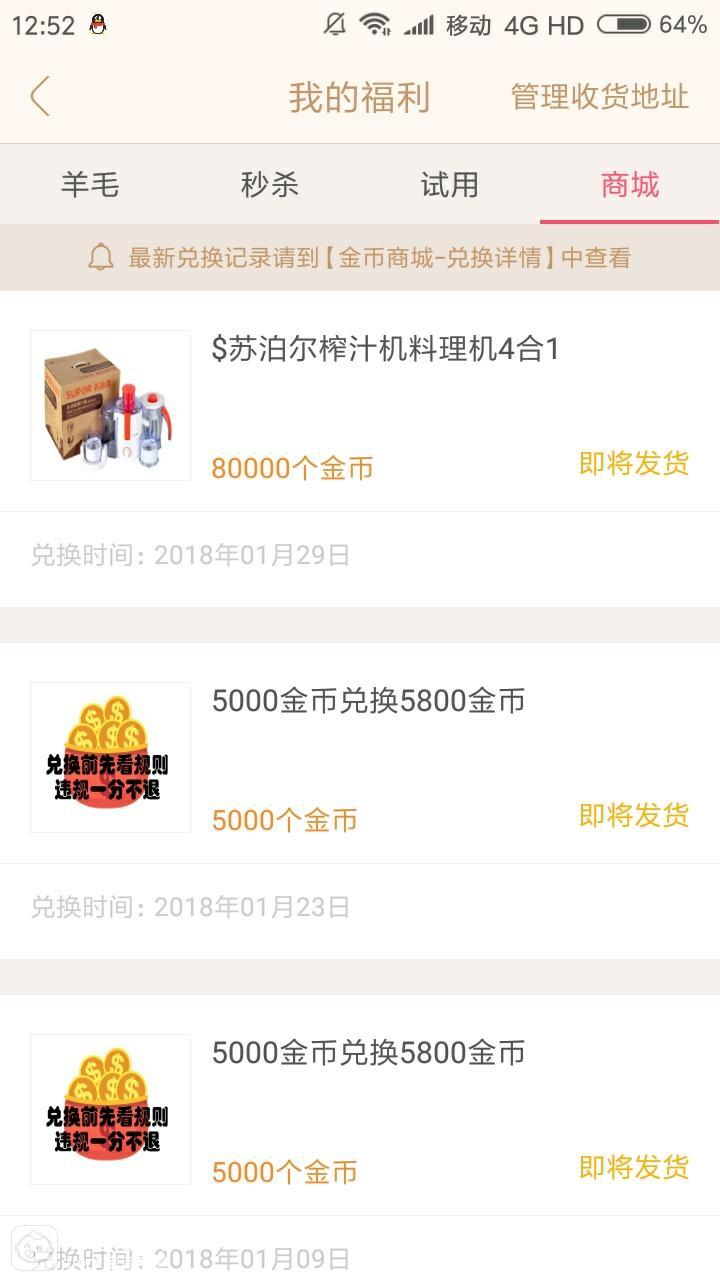The height and width of the screenshot is (1280, 720).
Task: Tap the 最新兑换记录 notice banner
Action: click(x=360, y=258)
